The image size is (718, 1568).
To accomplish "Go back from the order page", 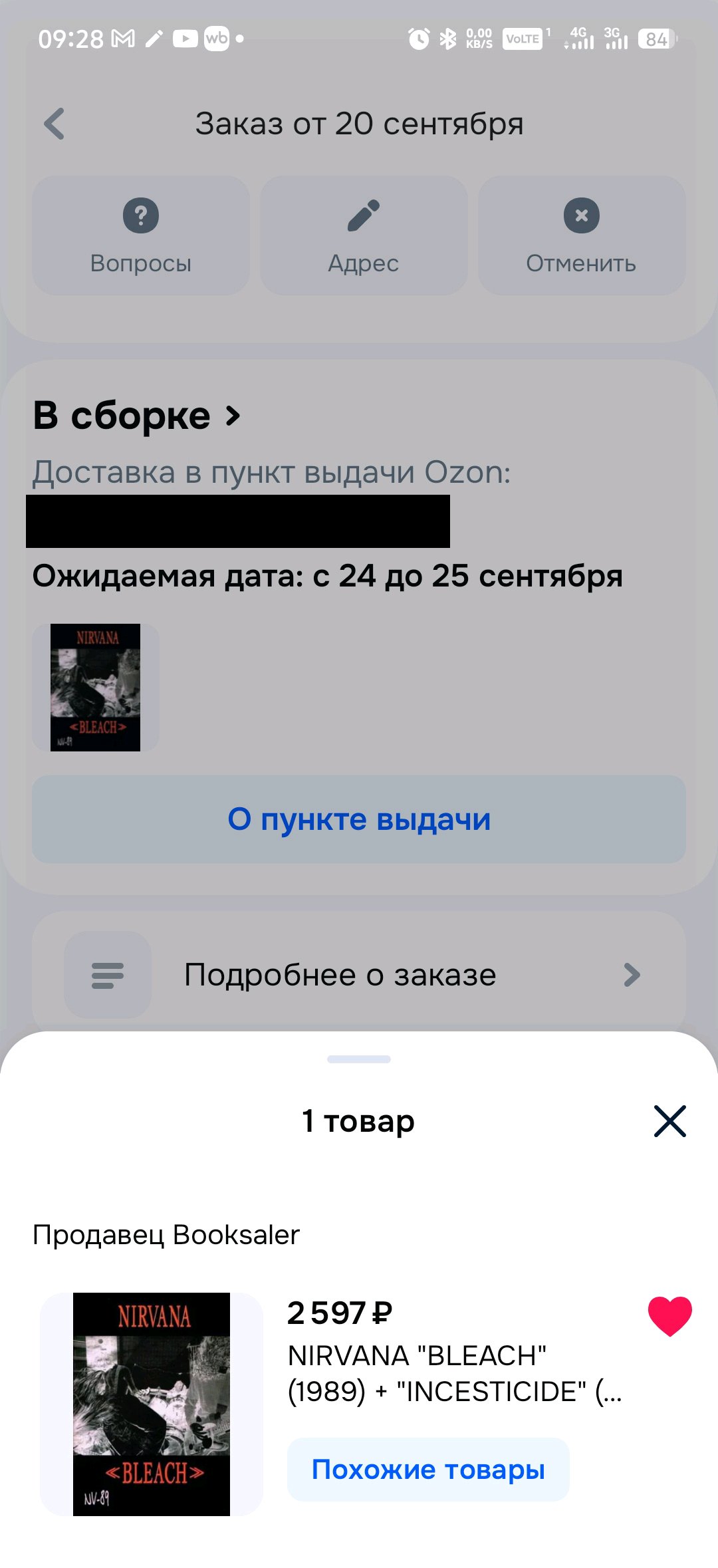I will (x=55, y=124).
